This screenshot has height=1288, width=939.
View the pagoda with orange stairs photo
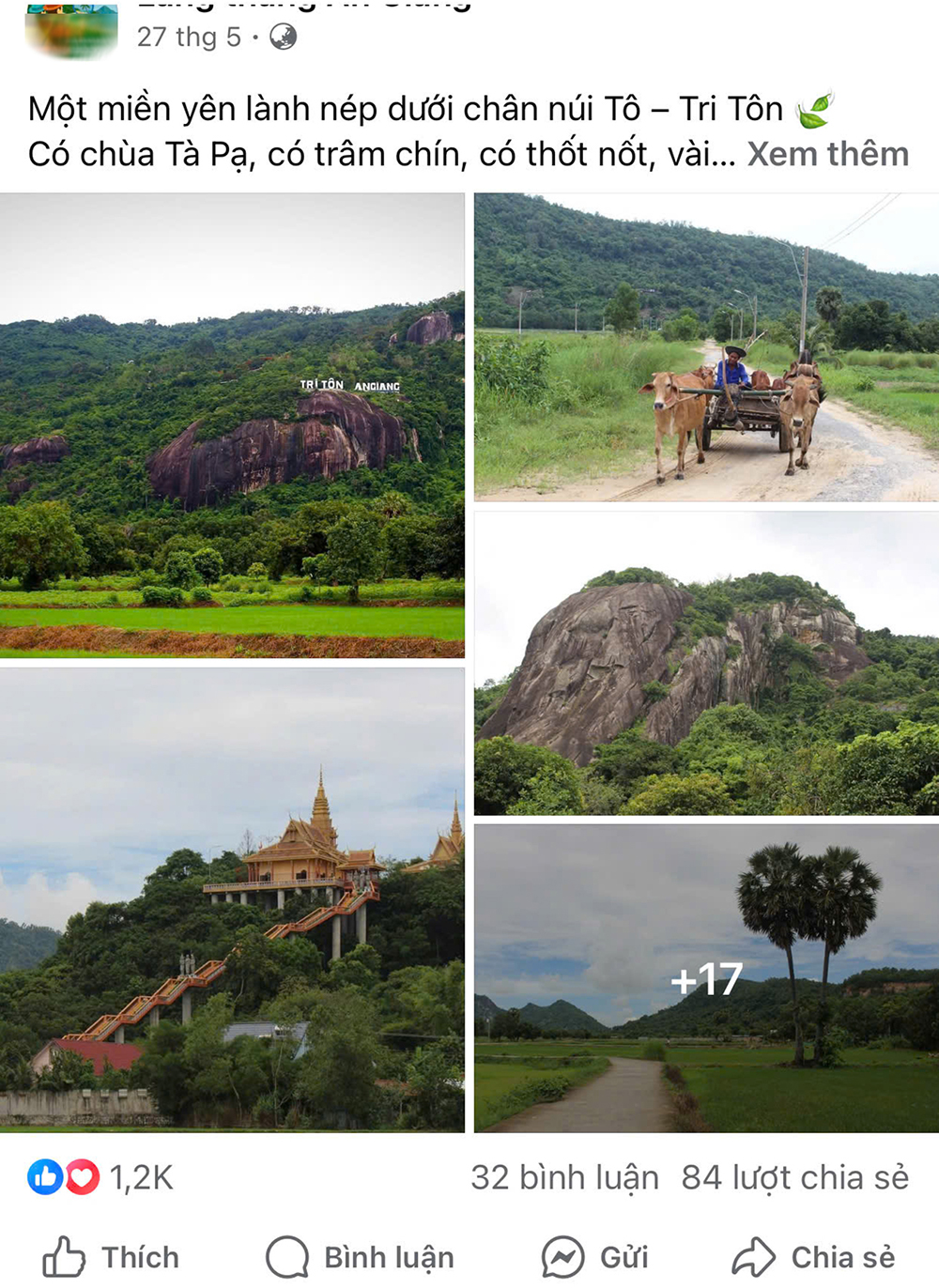pyautogui.click(x=232, y=898)
